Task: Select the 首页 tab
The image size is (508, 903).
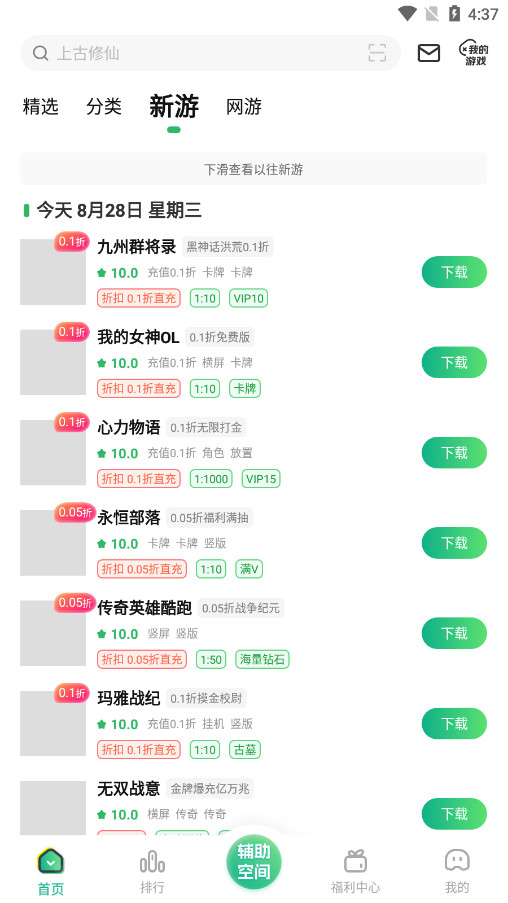Action: coord(51,872)
